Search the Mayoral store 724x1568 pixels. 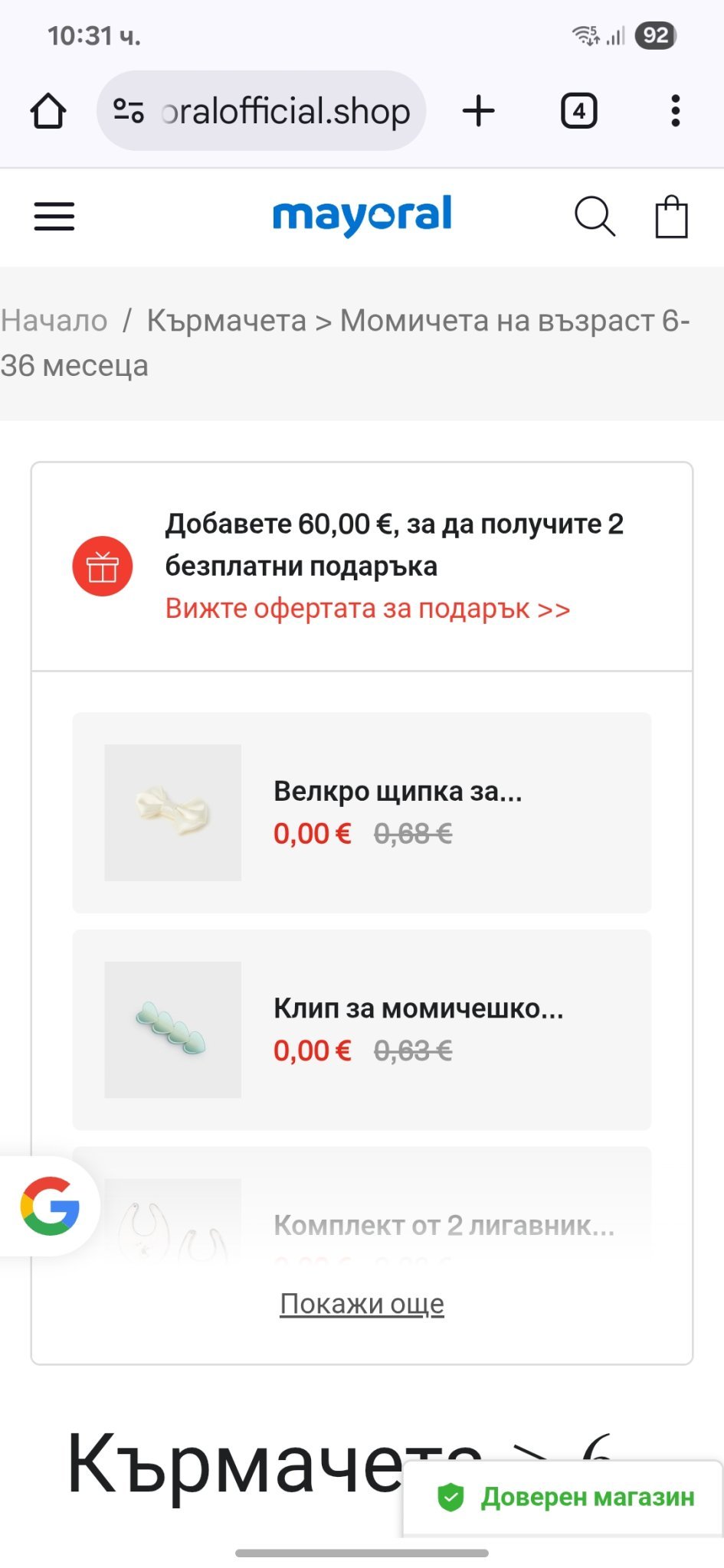595,217
